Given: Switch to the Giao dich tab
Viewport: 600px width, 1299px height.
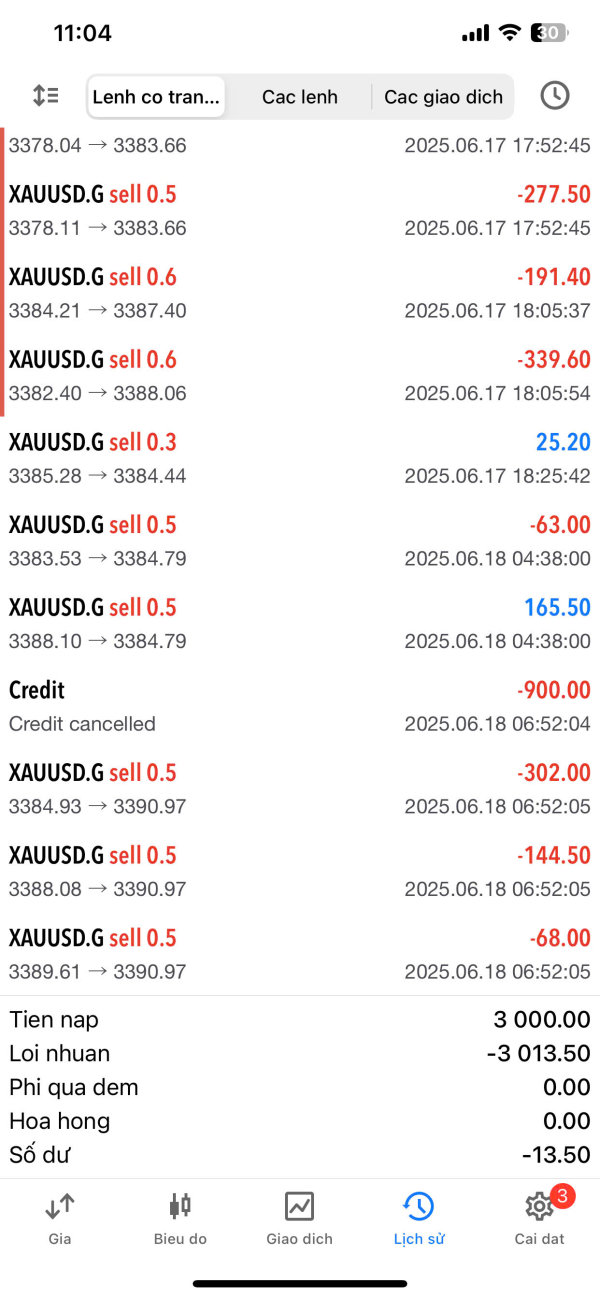Looking at the screenshot, I should (300, 1219).
